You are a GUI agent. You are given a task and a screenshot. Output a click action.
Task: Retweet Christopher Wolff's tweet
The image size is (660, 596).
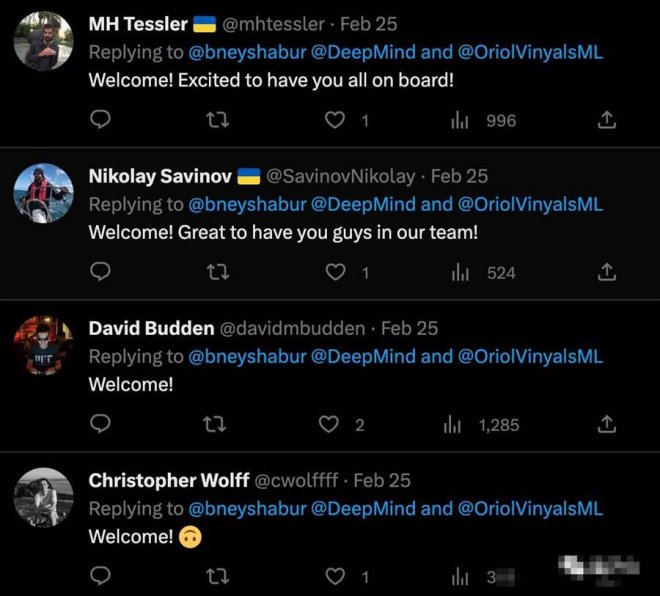214,576
